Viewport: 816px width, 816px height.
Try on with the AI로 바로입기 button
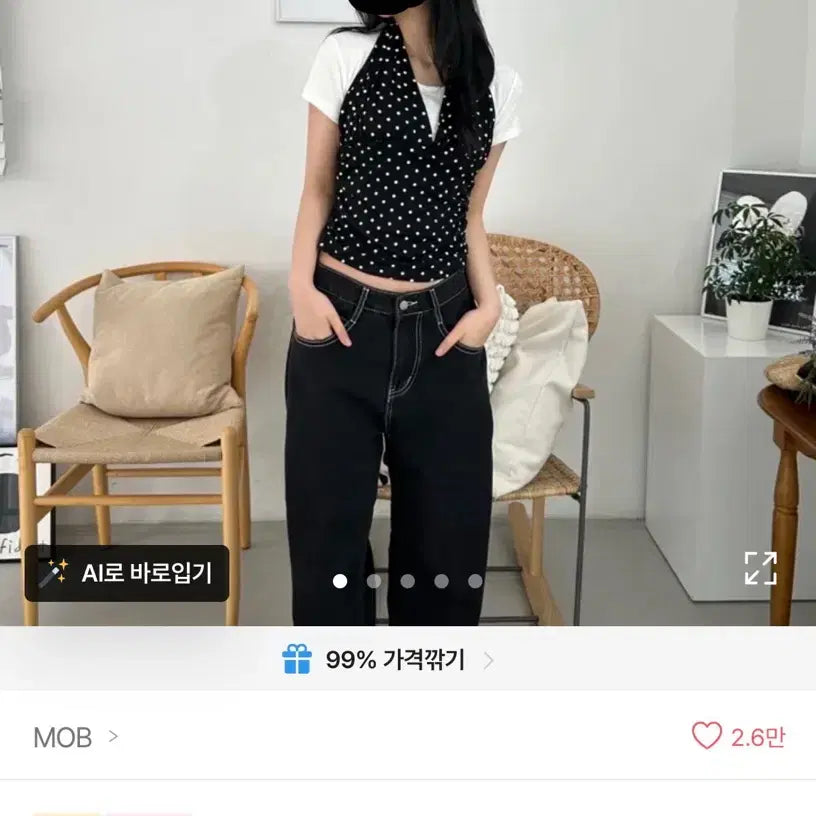click(x=127, y=573)
